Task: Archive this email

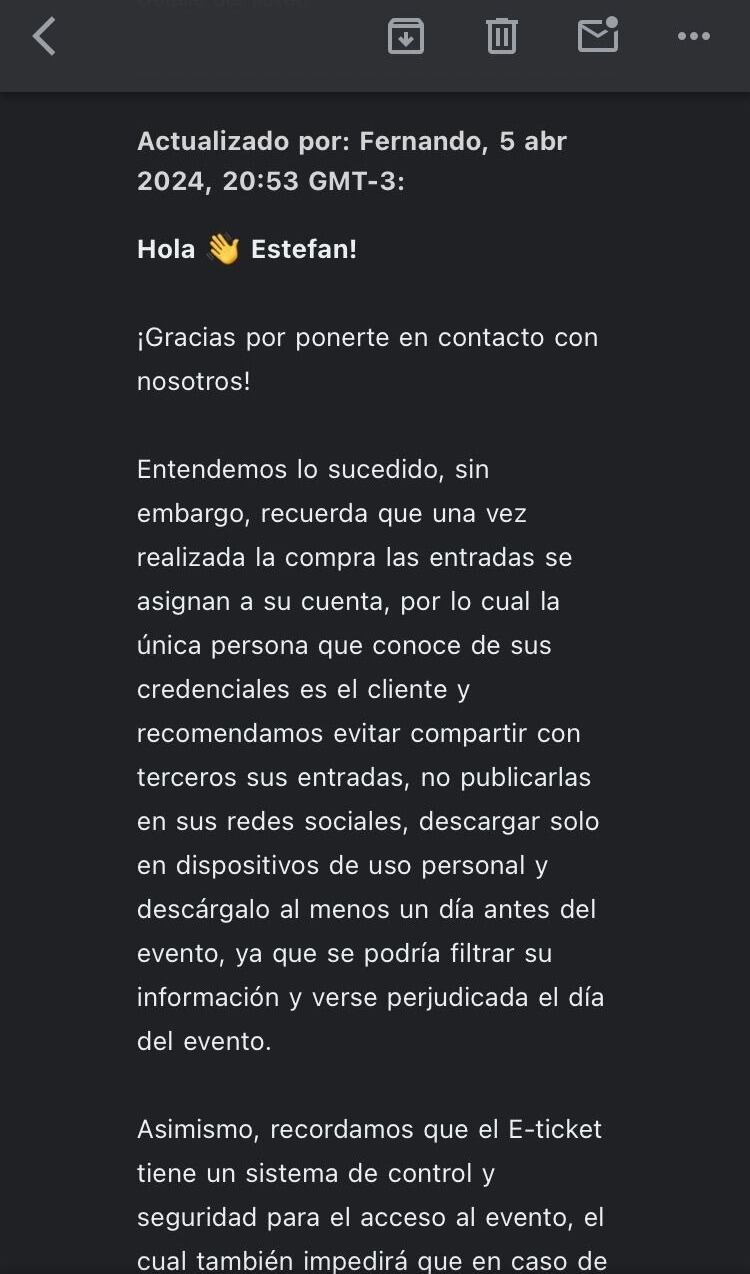Action: [406, 37]
